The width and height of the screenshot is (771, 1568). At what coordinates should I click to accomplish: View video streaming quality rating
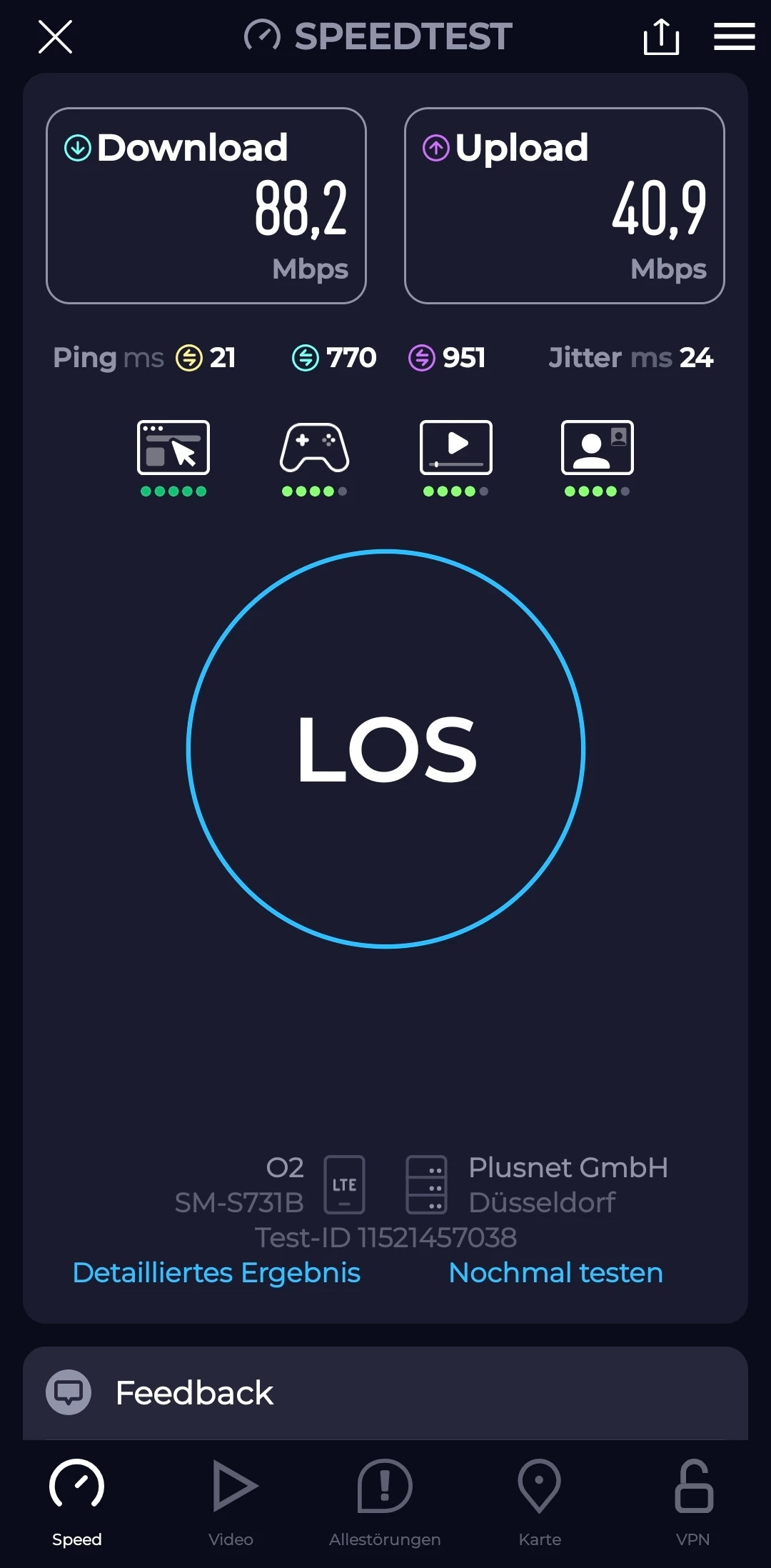pos(455,457)
